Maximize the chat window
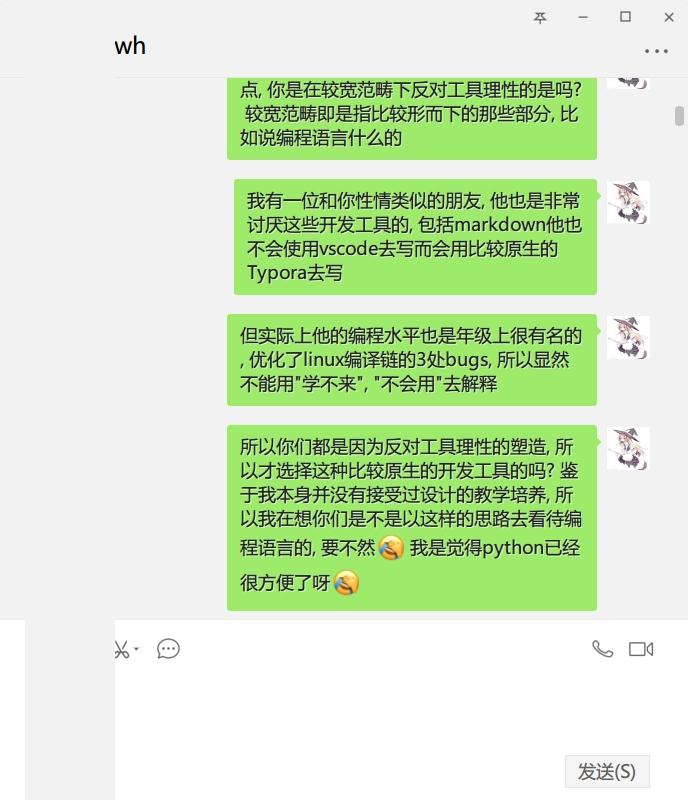688x800 pixels. [625, 17]
